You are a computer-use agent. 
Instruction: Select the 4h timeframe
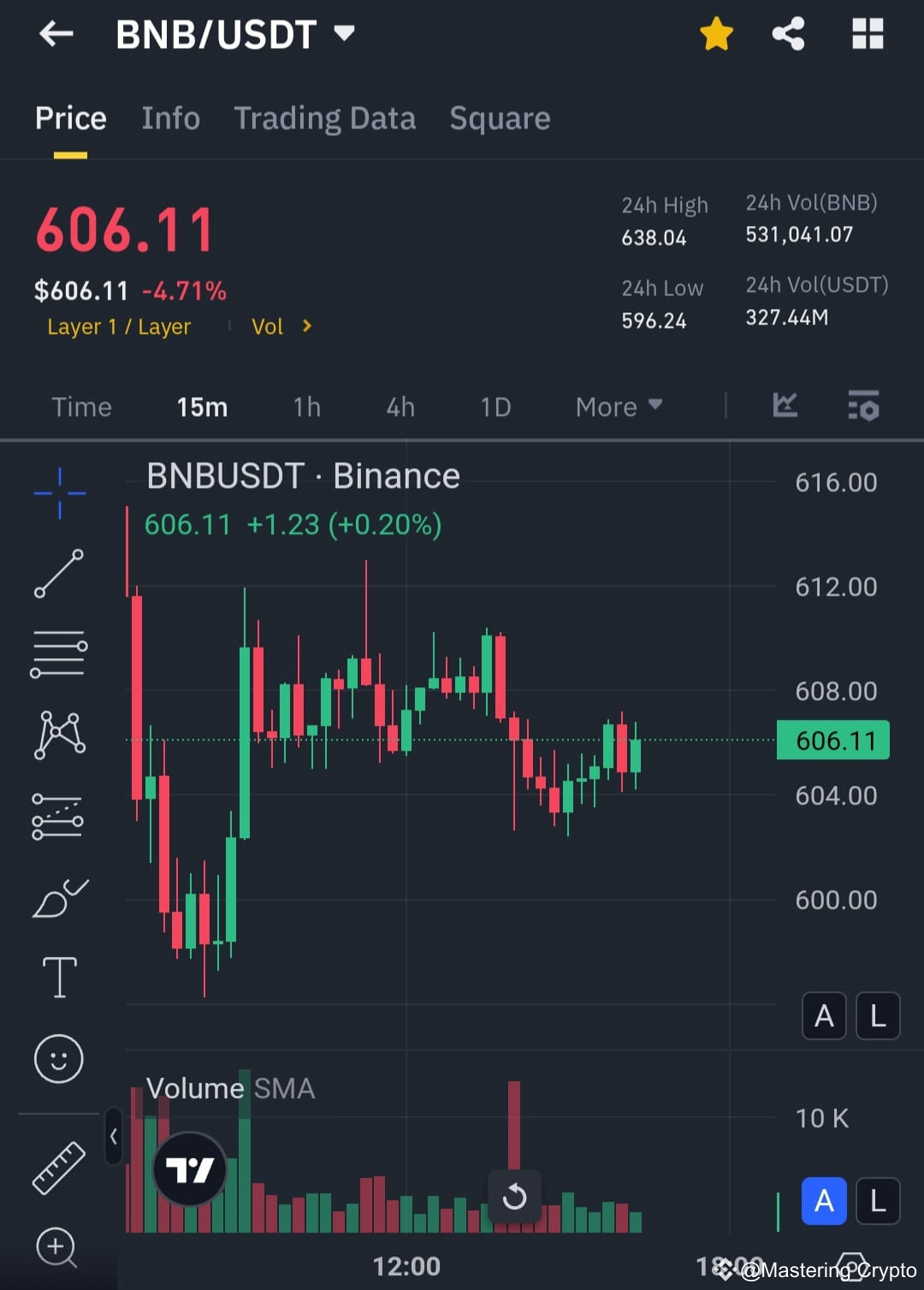pyautogui.click(x=400, y=407)
